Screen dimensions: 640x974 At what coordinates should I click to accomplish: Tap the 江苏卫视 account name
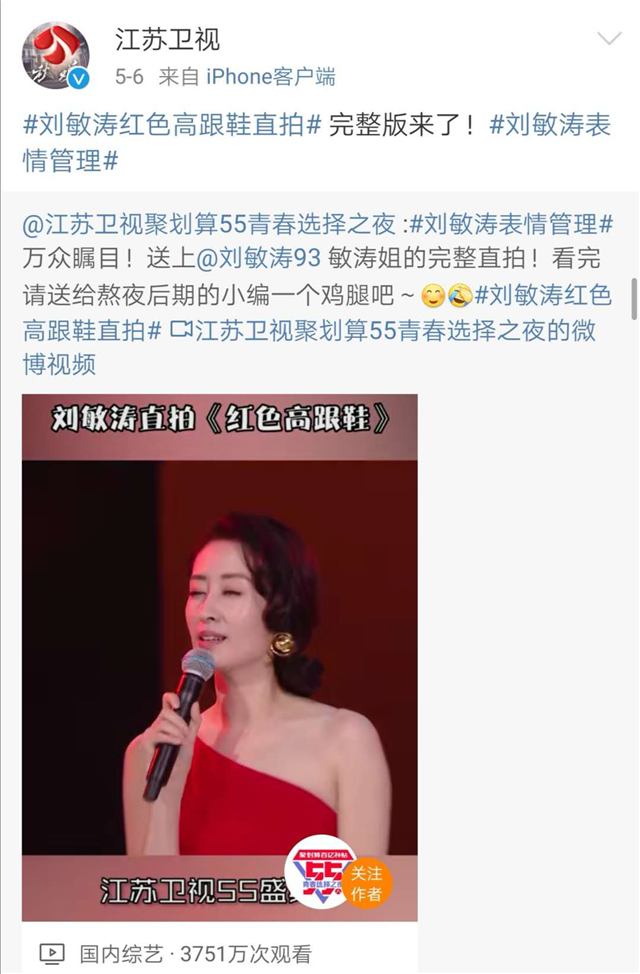pos(167,40)
